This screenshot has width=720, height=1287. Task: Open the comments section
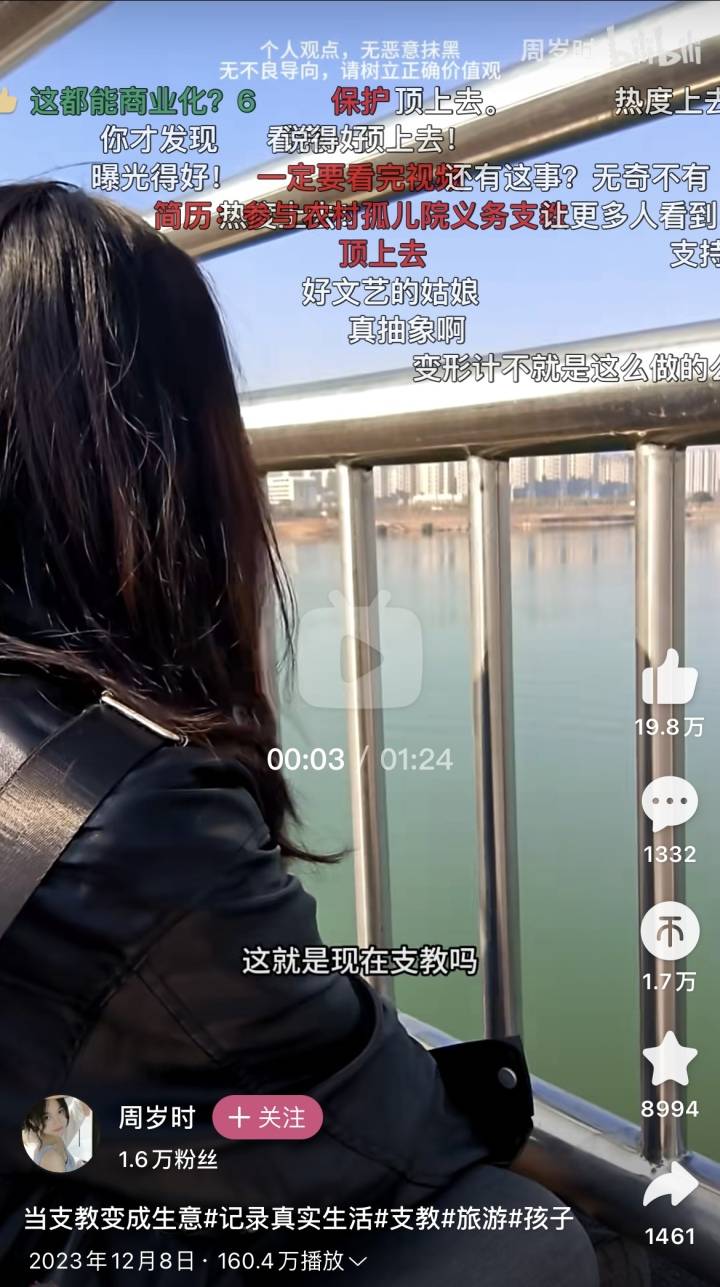[669, 805]
